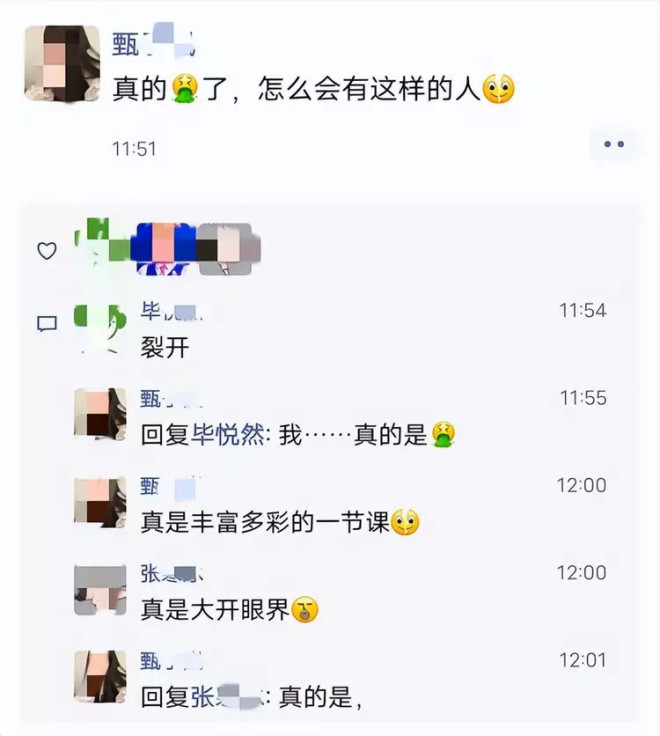Tap the last comment '回复张…: 真的是'
This screenshot has height=736, width=660.
pos(250,697)
